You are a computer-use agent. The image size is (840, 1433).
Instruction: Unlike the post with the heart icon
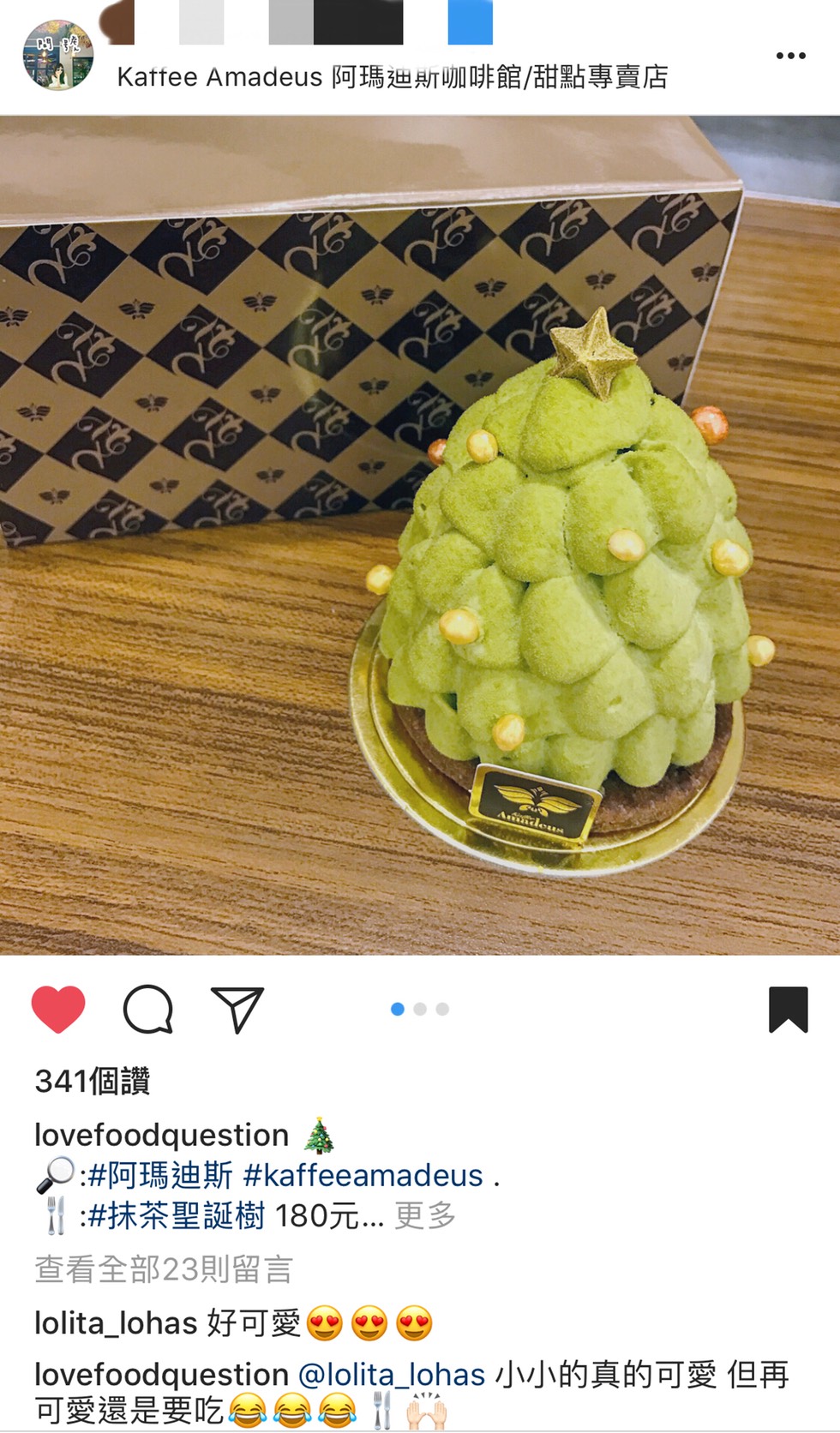pyautogui.click(x=58, y=1009)
